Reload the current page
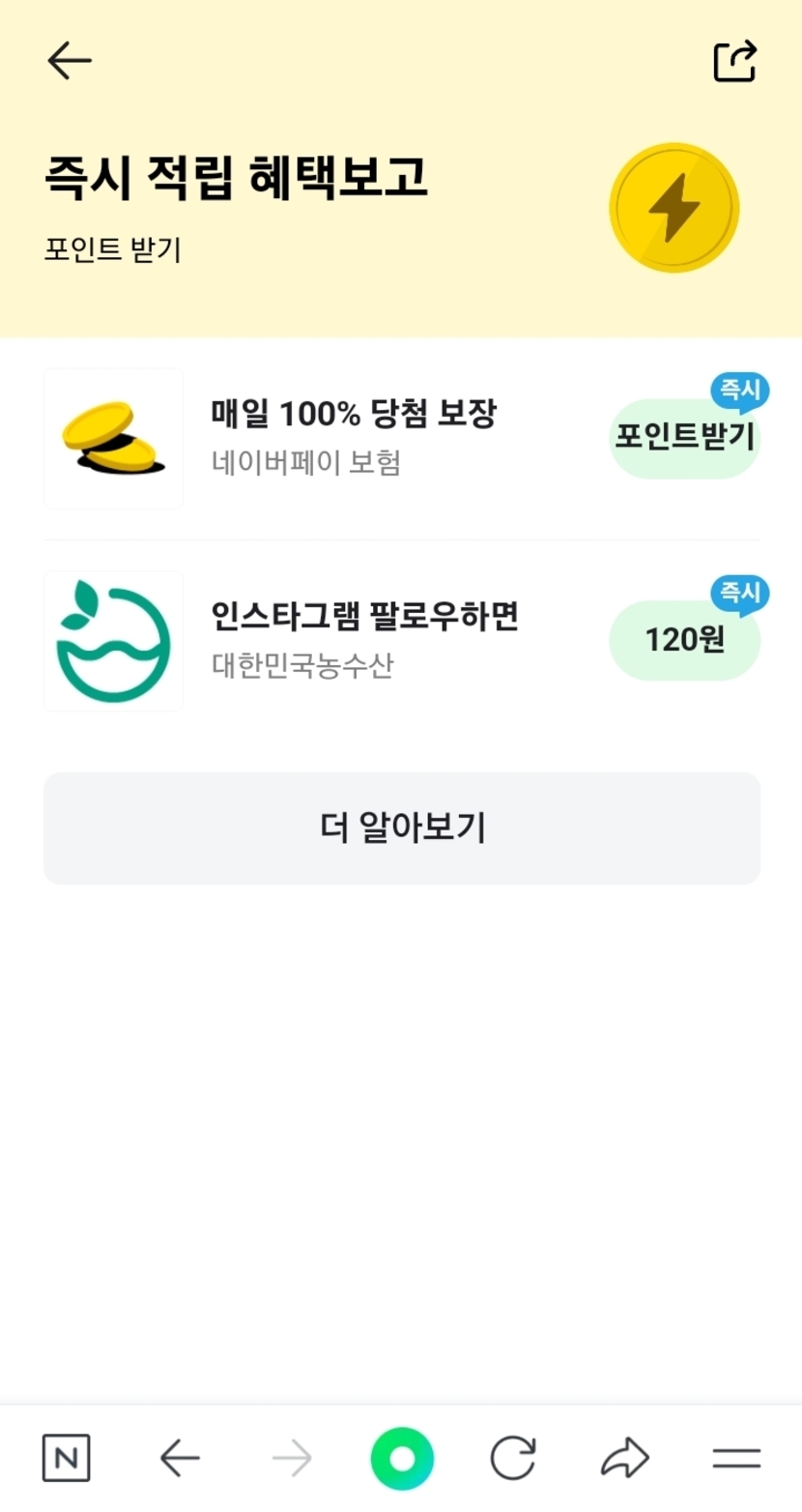The height and width of the screenshot is (1512, 802). coord(512,1458)
